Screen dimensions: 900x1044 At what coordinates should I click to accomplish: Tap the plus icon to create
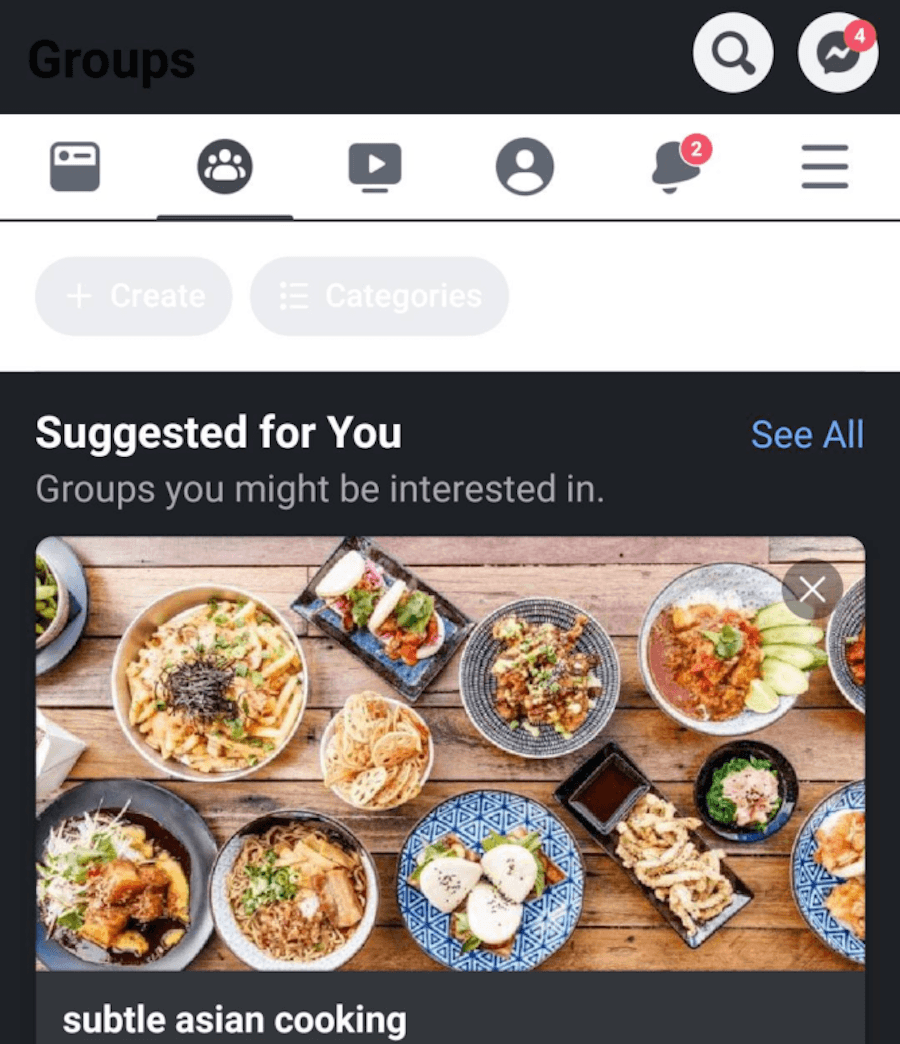(77, 296)
